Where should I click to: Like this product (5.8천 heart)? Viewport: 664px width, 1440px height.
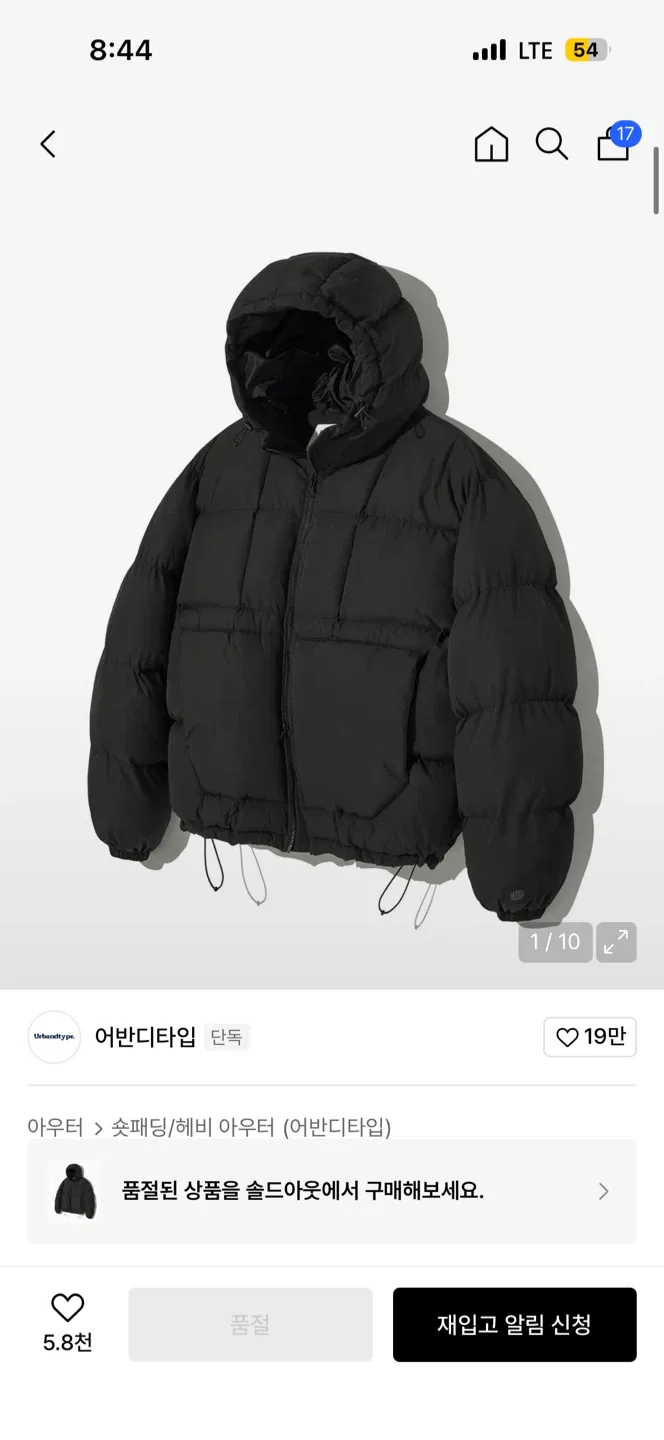click(x=67, y=1320)
